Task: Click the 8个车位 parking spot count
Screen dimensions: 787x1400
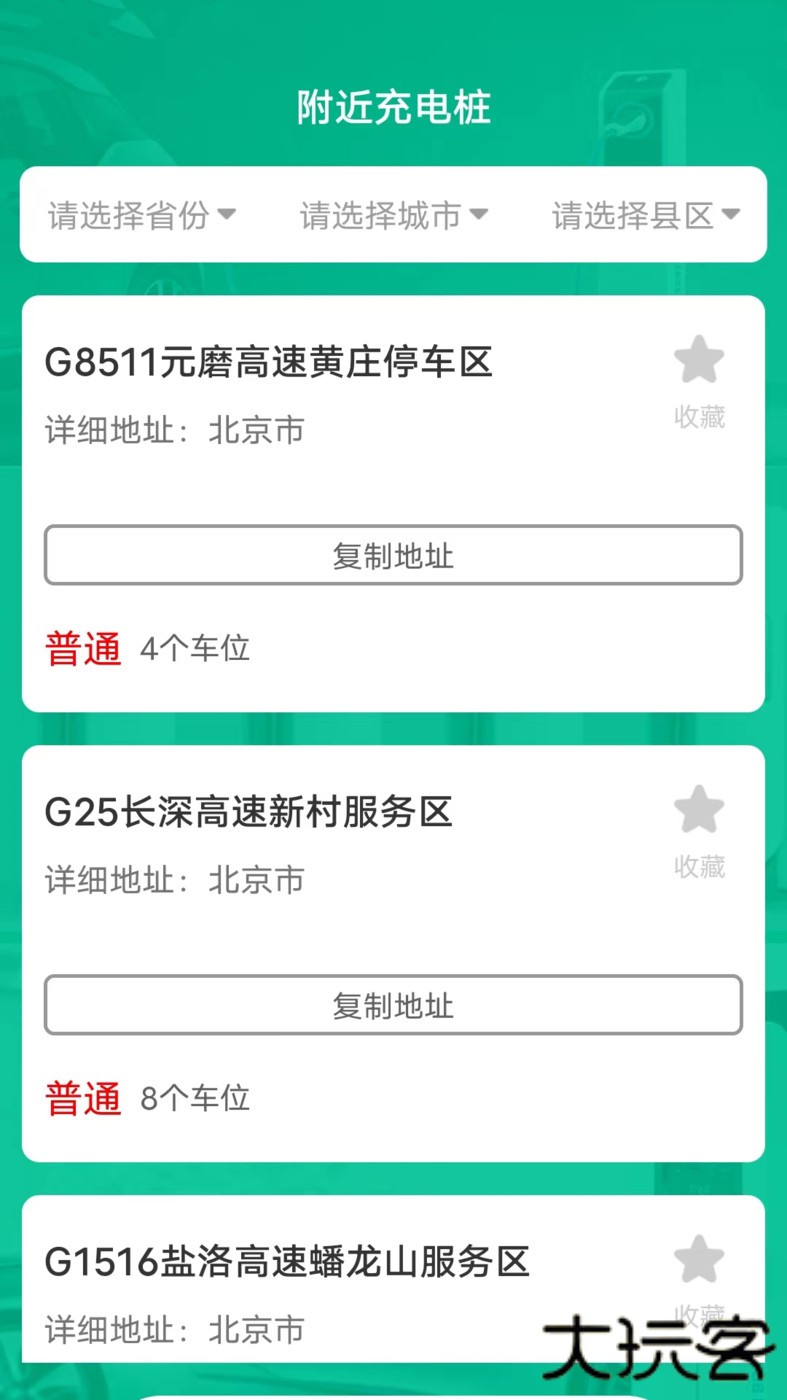Action: pos(196,1098)
